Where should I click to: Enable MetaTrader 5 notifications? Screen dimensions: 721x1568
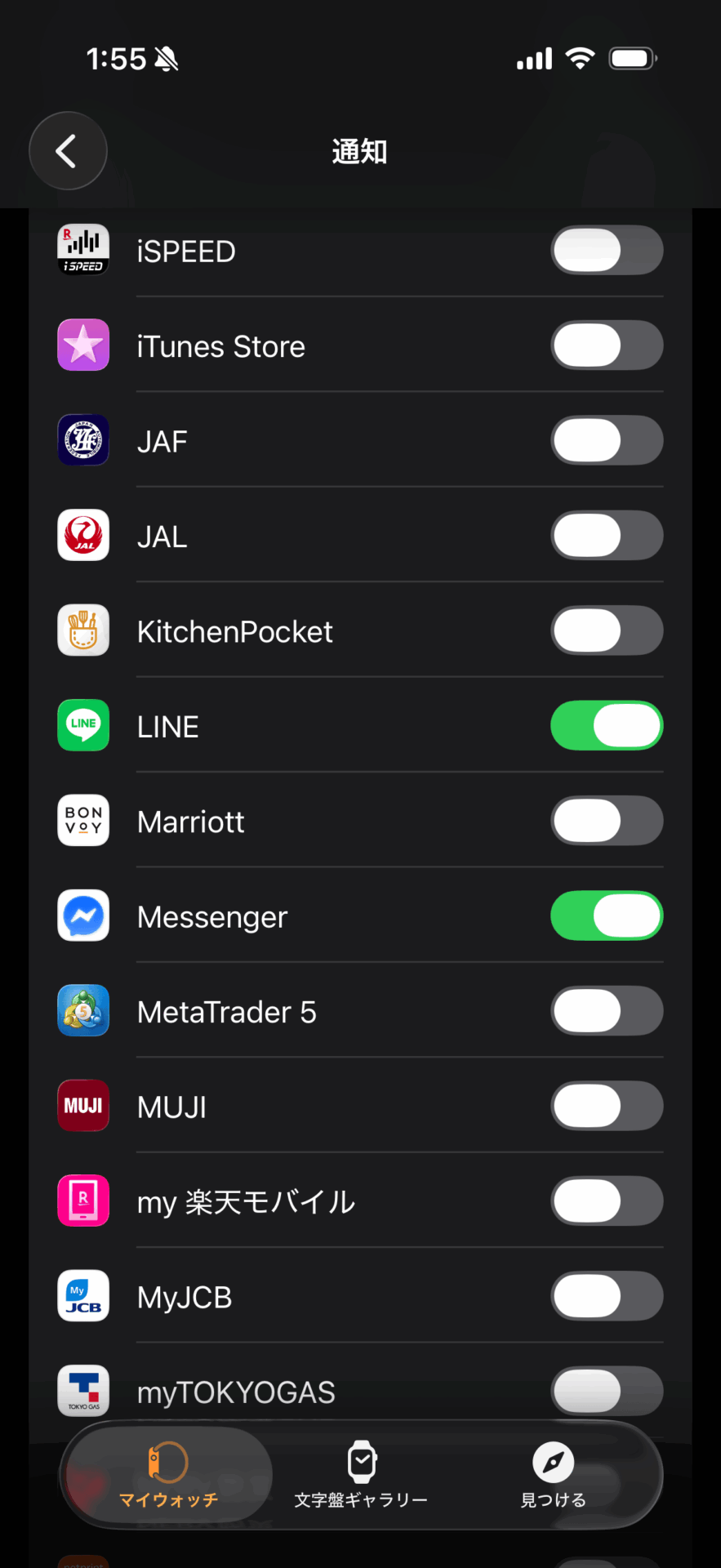pos(606,1011)
